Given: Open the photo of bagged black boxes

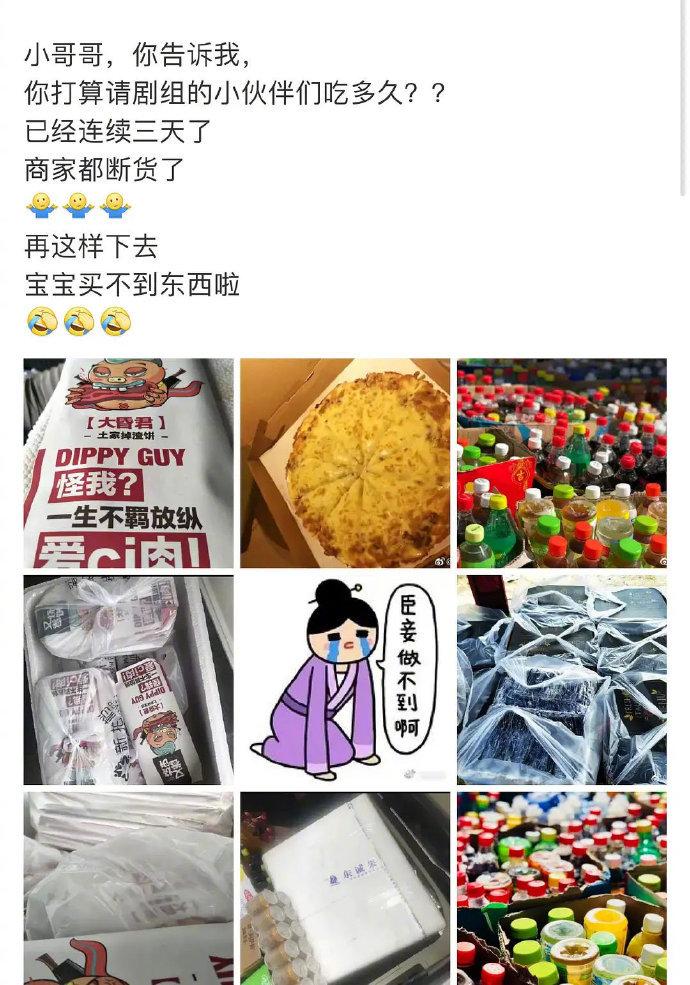Looking at the screenshot, I should [561, 680].
